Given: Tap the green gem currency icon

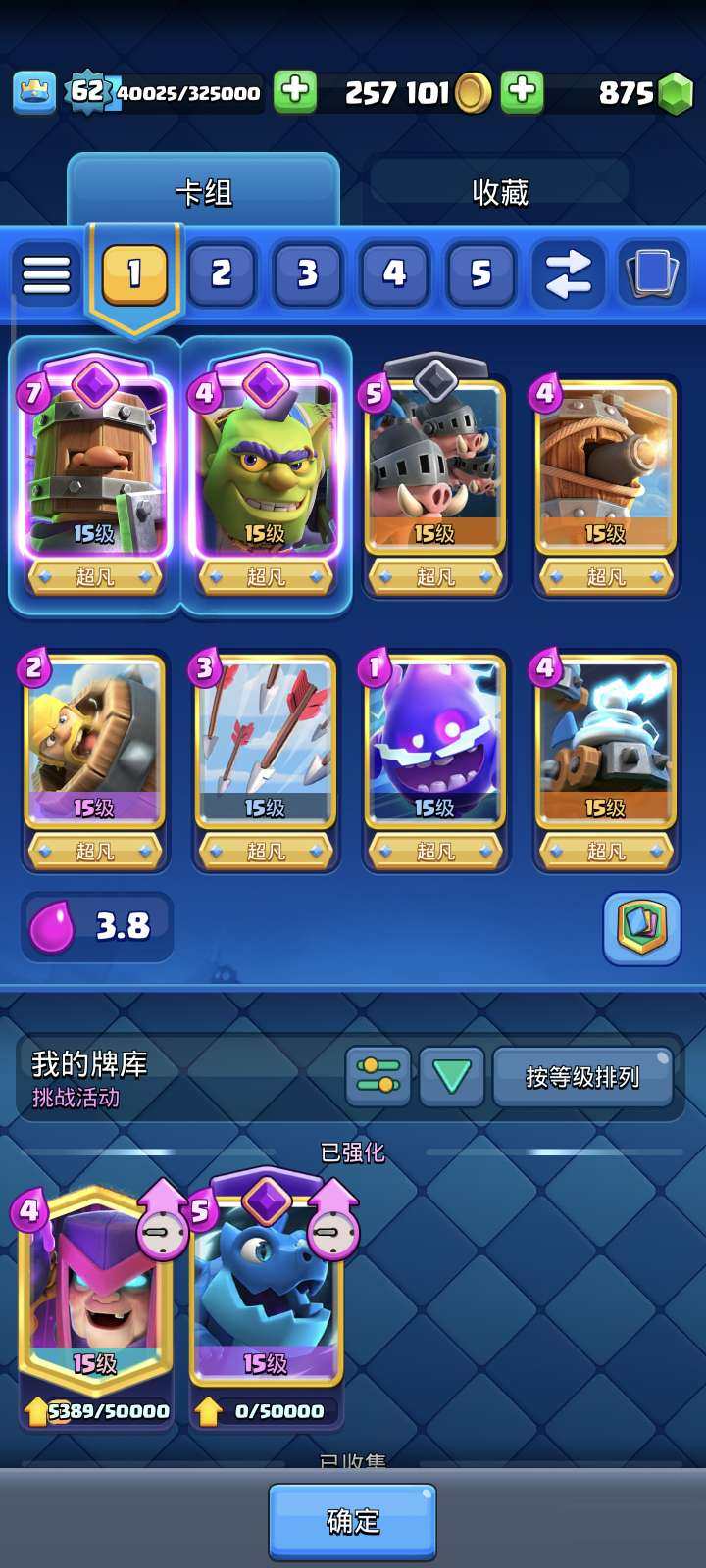Looking at the screenshot, I should (679, 91).
